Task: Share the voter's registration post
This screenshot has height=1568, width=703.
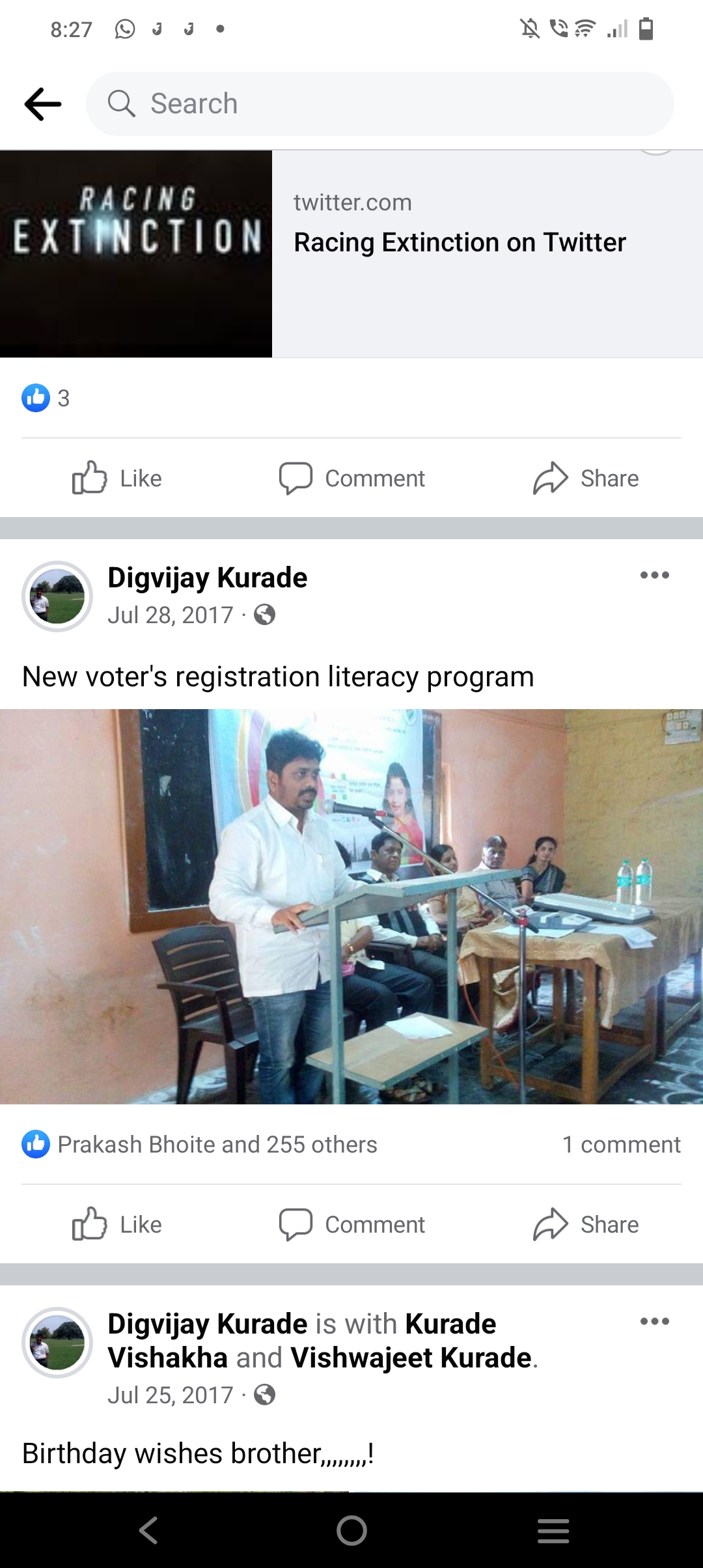Action: pyautogui.click(x=586, y=1225)
